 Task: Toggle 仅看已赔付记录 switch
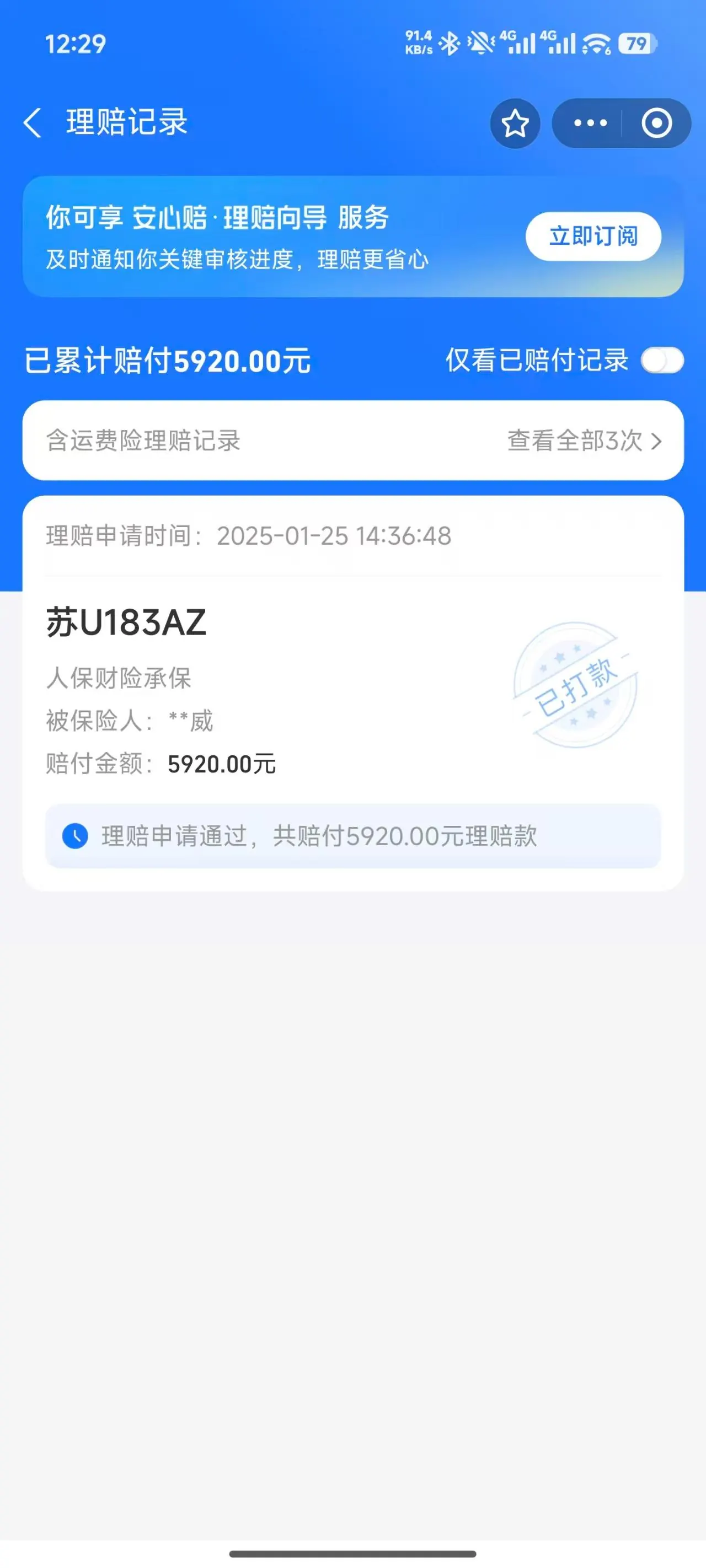pos(662,361)
